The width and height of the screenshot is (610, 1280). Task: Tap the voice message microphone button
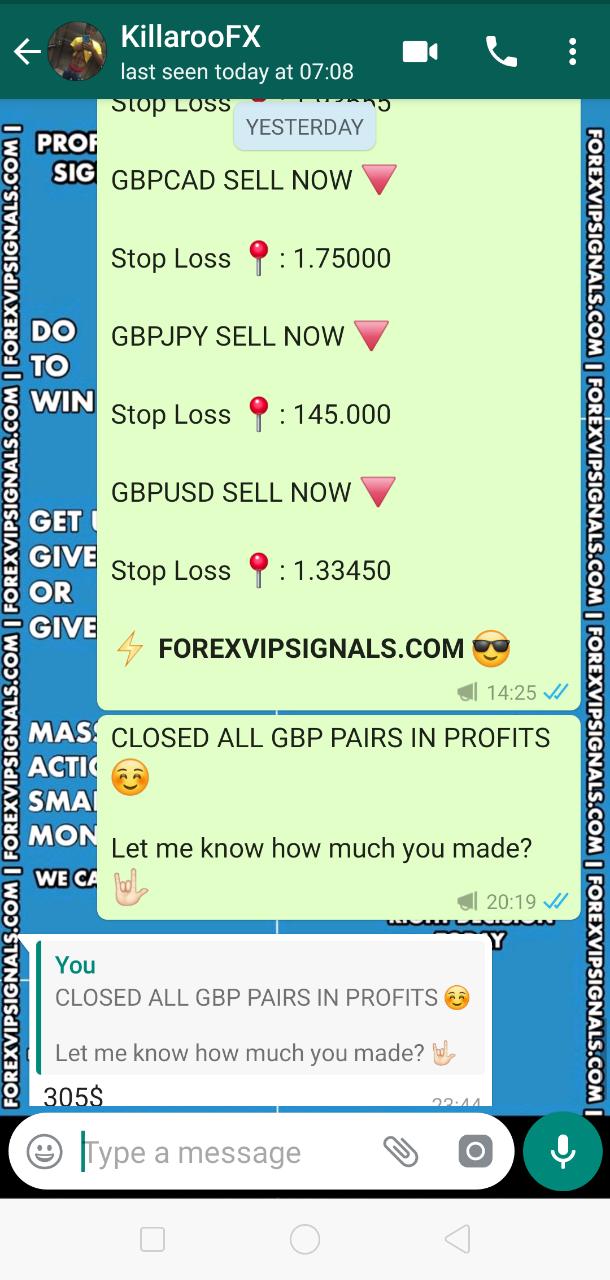point(562,1151)
